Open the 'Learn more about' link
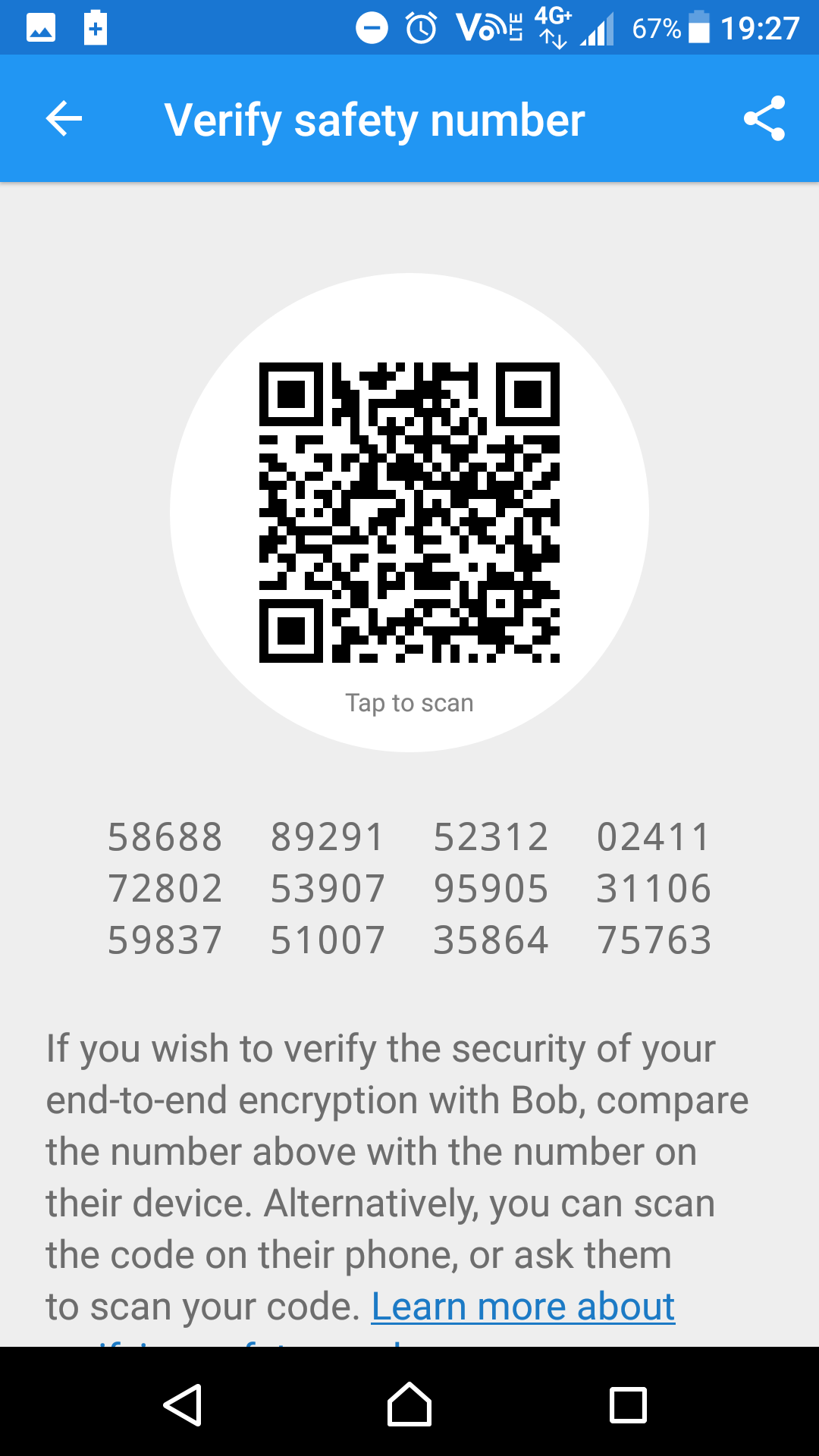The height and width of the screenshot is (1456, 819). (x=522, y=1307)
